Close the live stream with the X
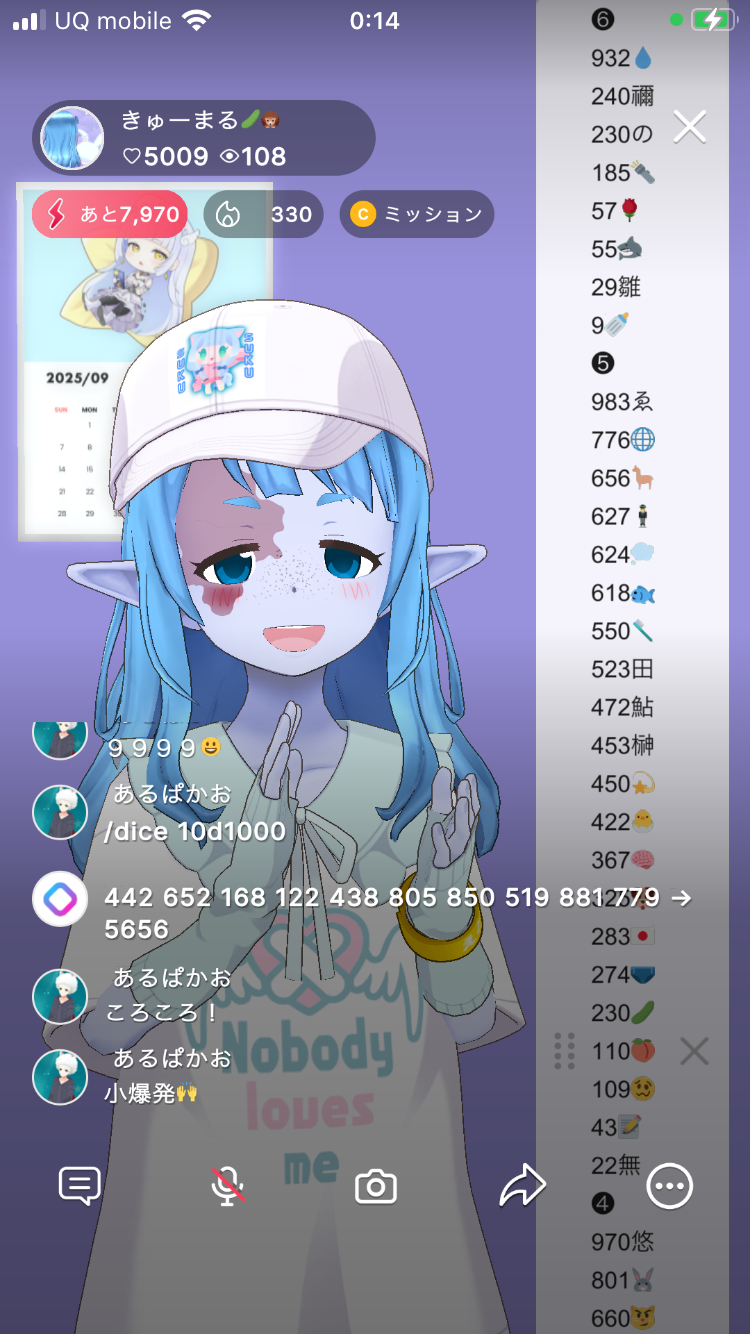The height and width of the screenshot is (1334, 750). click(690, 127)
